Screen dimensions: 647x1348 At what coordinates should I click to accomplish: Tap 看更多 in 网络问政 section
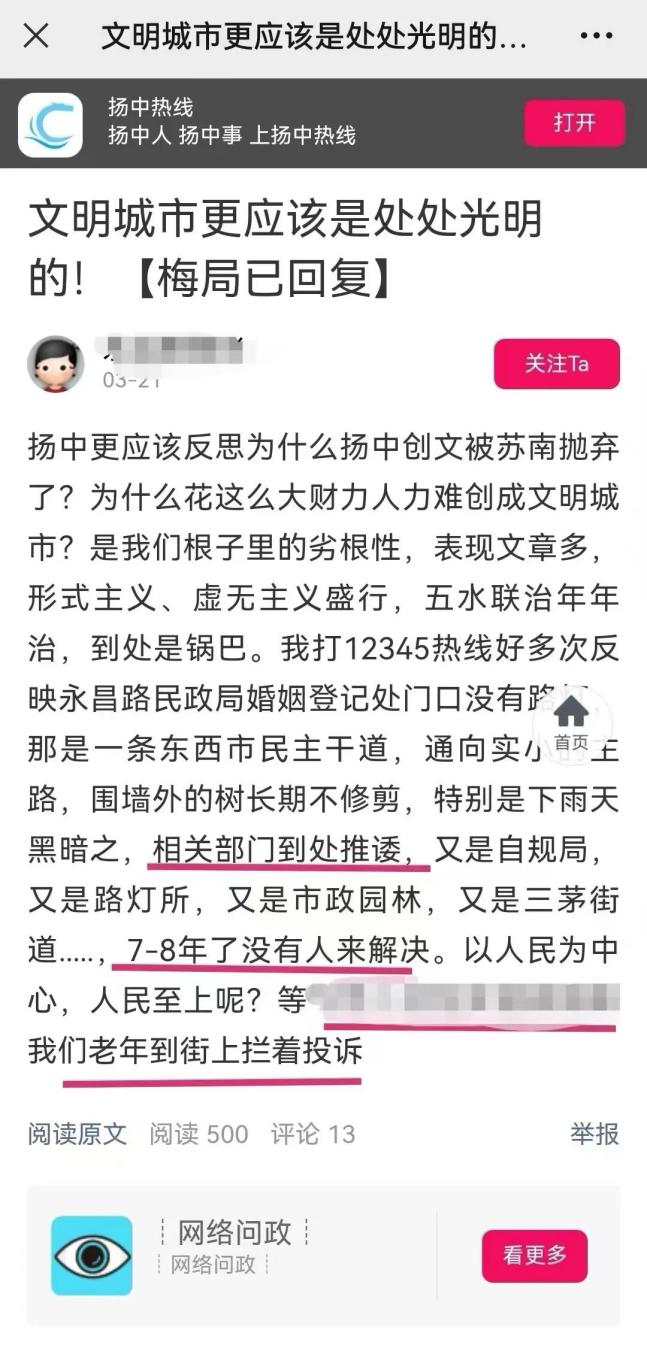[x=534, y=1256]
